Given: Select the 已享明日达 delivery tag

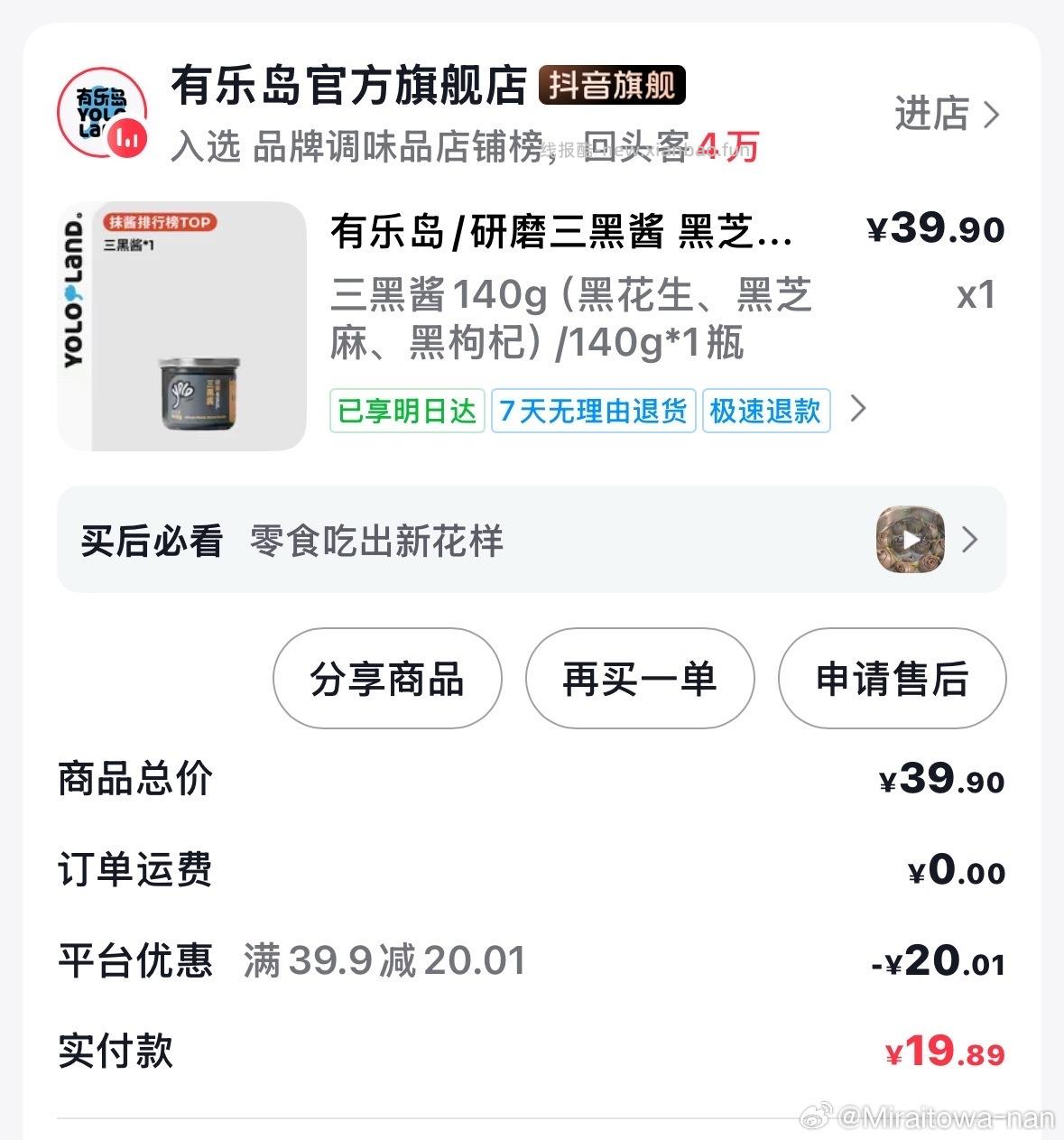Looking at the screenshot, I should click(x=406, y=411).
